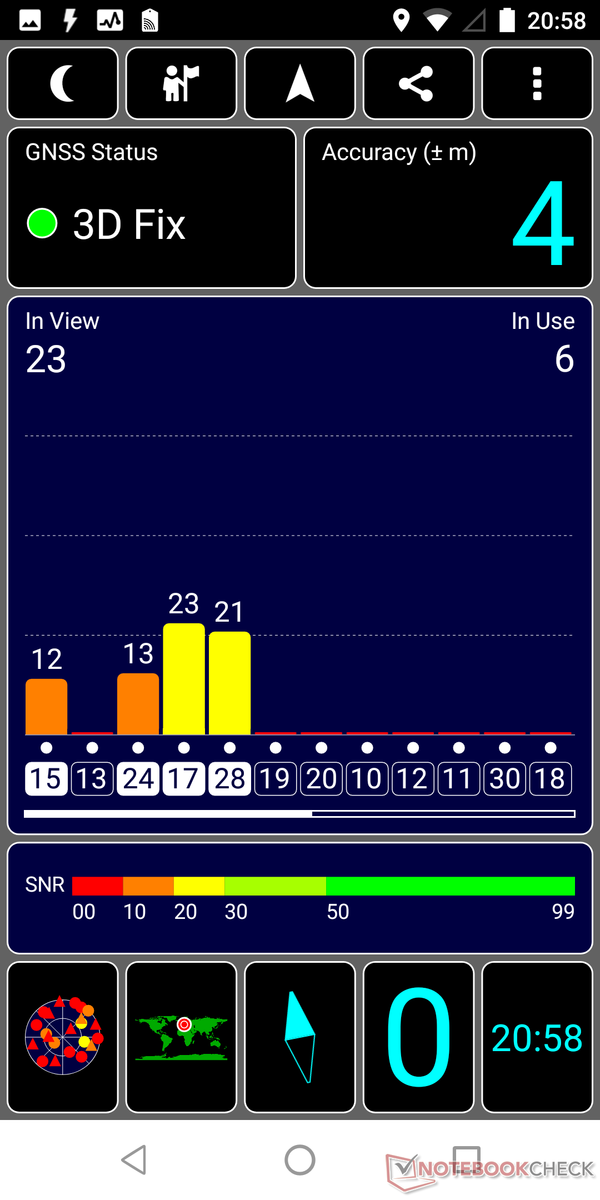Screen dimensions: 600x1200
Task: Share GPS data via share icon
Action: 418,84
